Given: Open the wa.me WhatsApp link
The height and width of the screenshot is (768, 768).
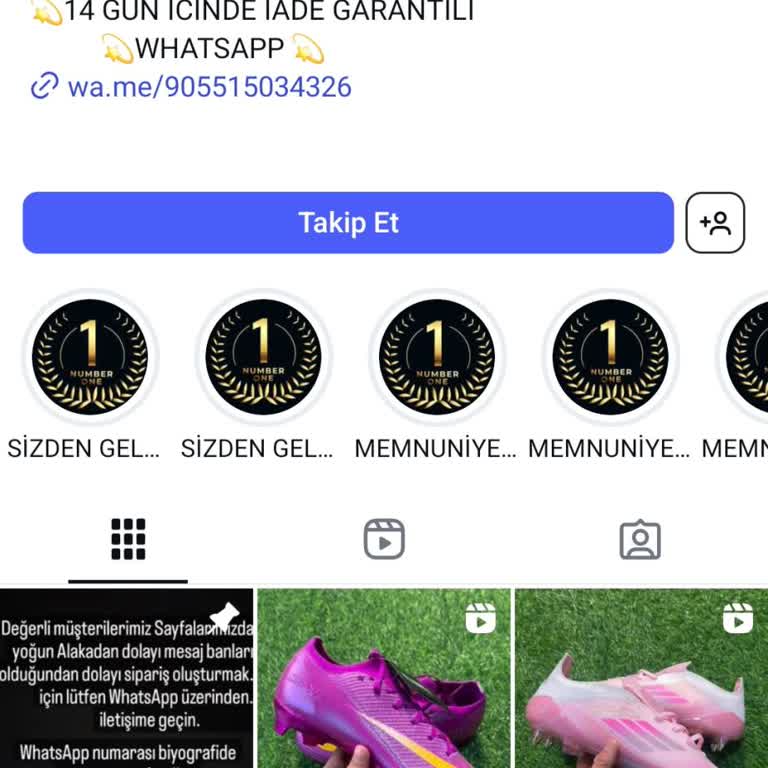Looking at the screenshot, I should click(208, 87).
